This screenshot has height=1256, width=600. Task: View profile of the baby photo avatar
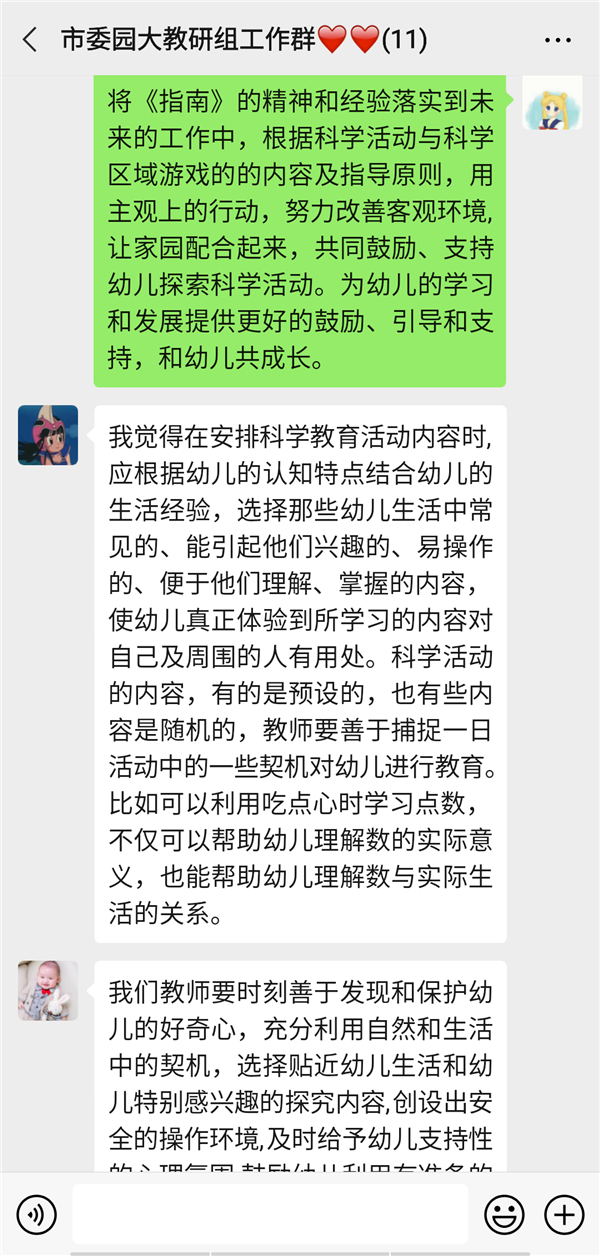click(x=48, y=991)
